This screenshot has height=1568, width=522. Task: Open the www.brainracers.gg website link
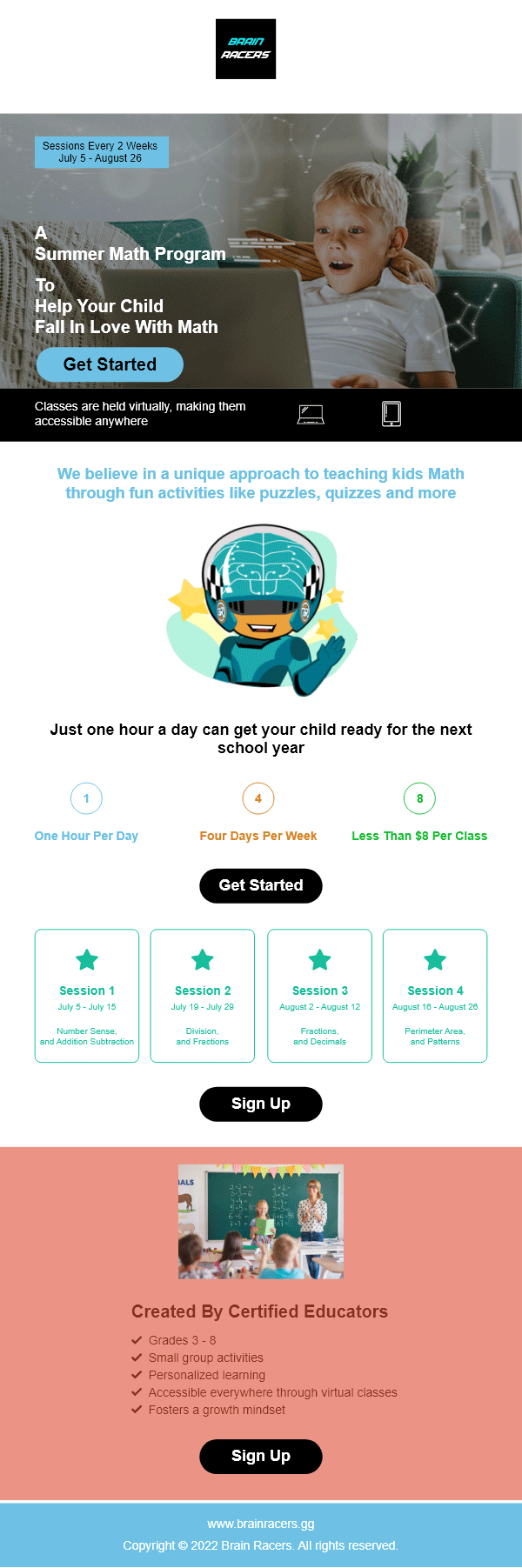pos(261,1524)
